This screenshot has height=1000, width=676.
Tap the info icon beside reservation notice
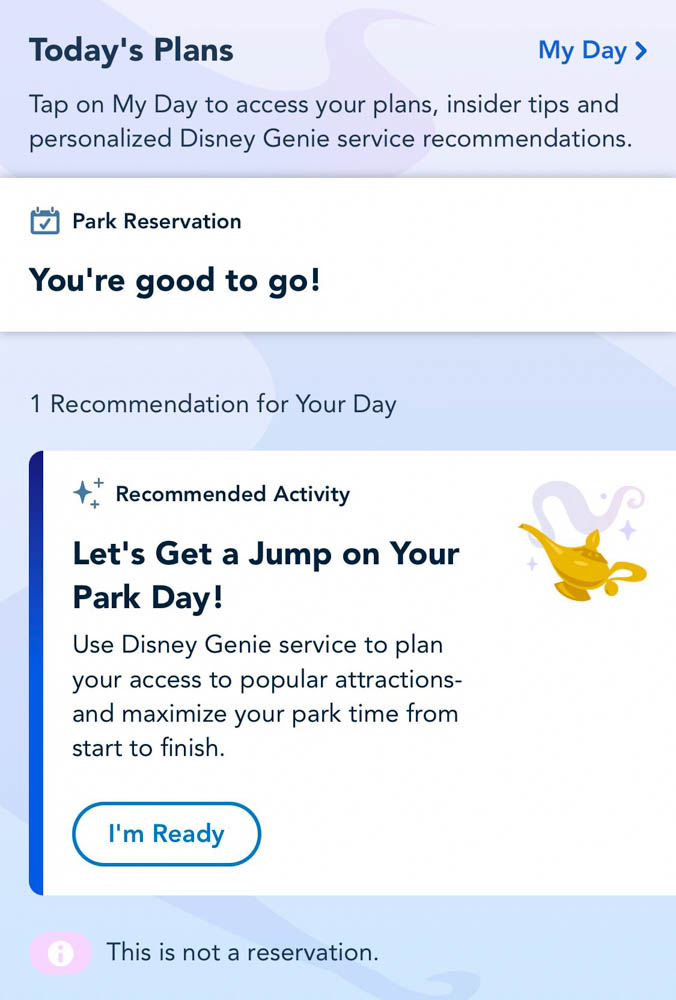click(x=60, y=953)
